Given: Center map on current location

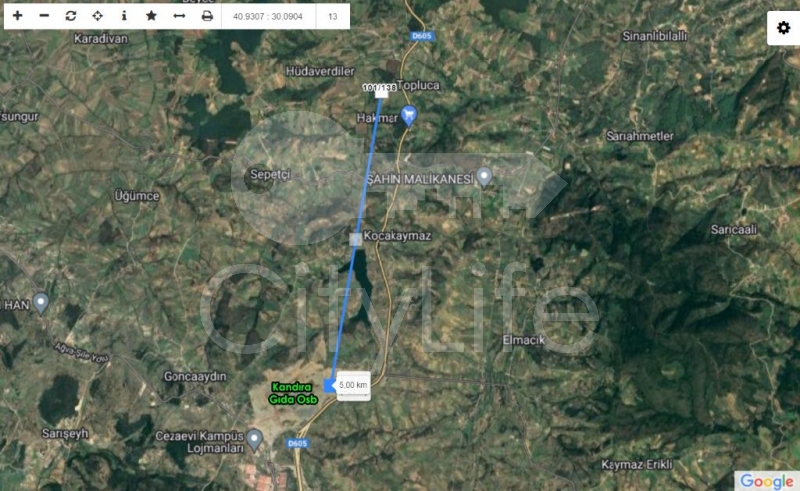Looking at the screenshot, I should pos(98,16).
